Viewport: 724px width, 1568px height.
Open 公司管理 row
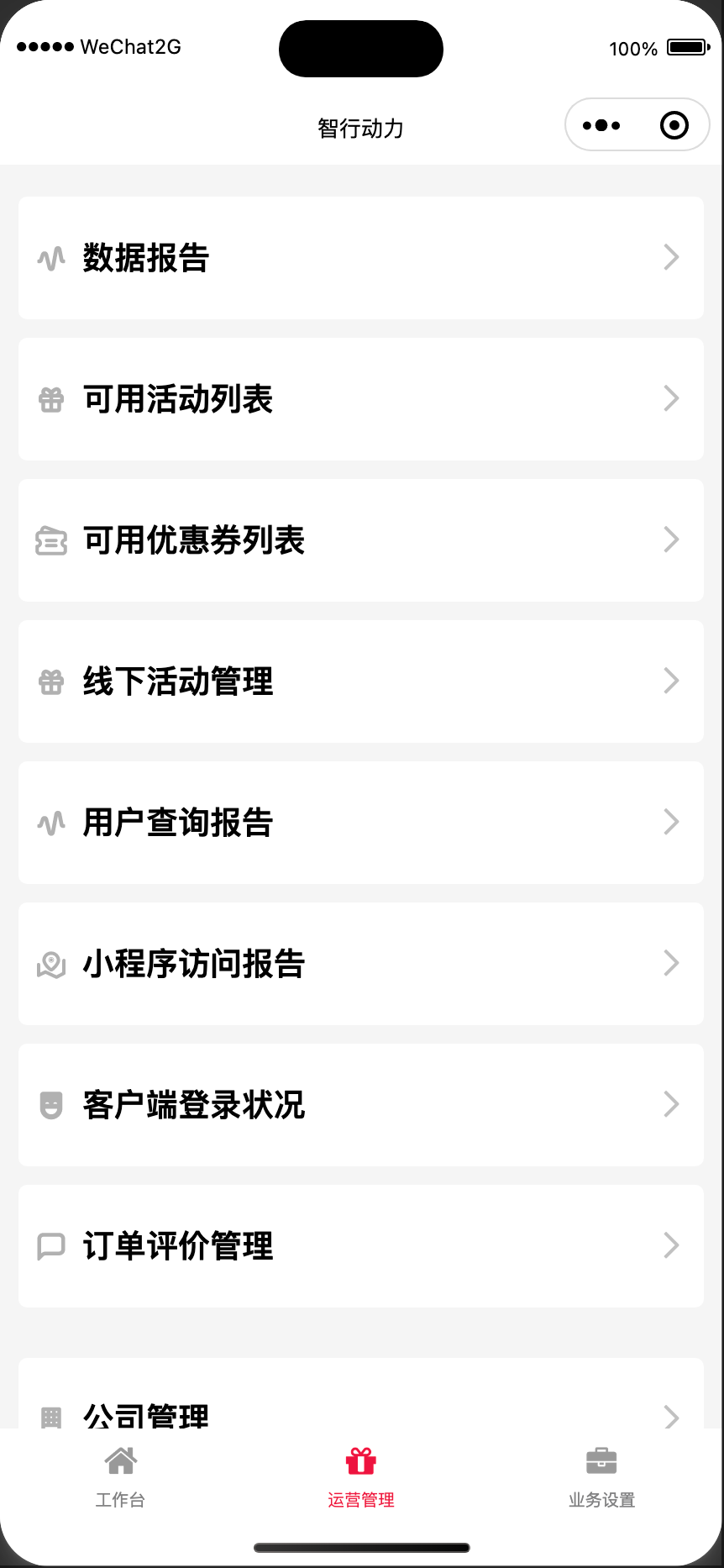(361, 1393)
